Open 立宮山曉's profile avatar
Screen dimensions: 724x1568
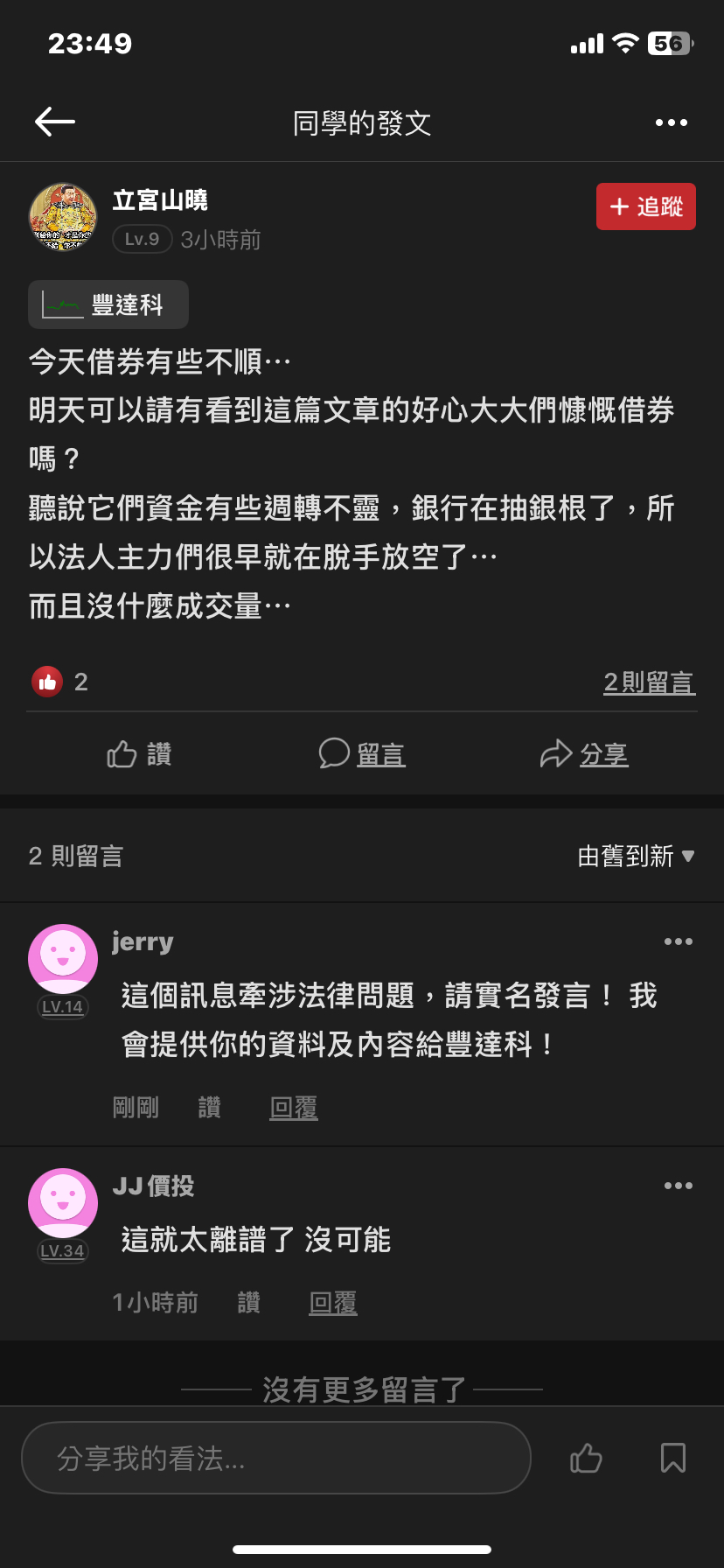(x=63, y=217)
